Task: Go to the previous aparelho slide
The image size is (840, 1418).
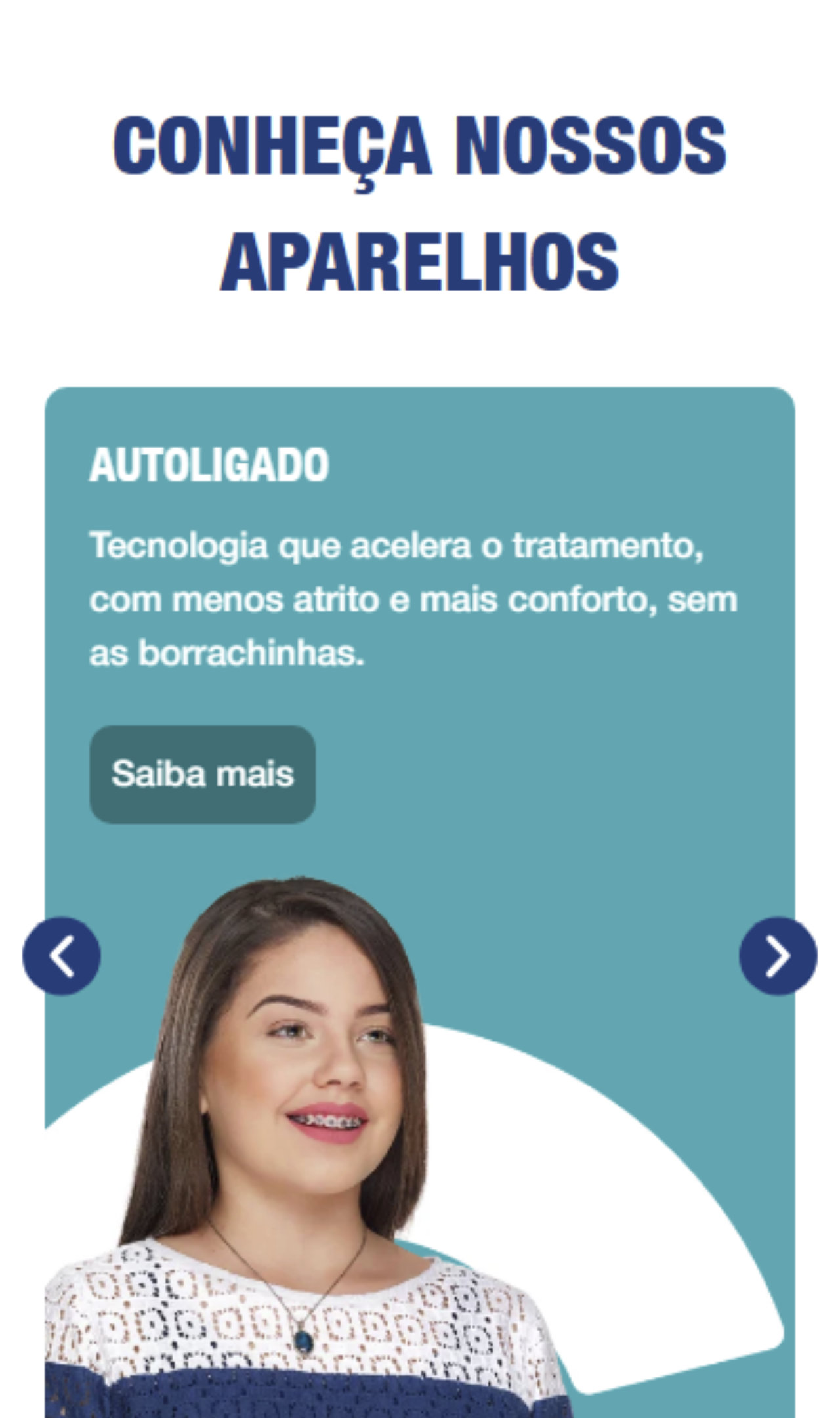Action: (x=62, y=956)
